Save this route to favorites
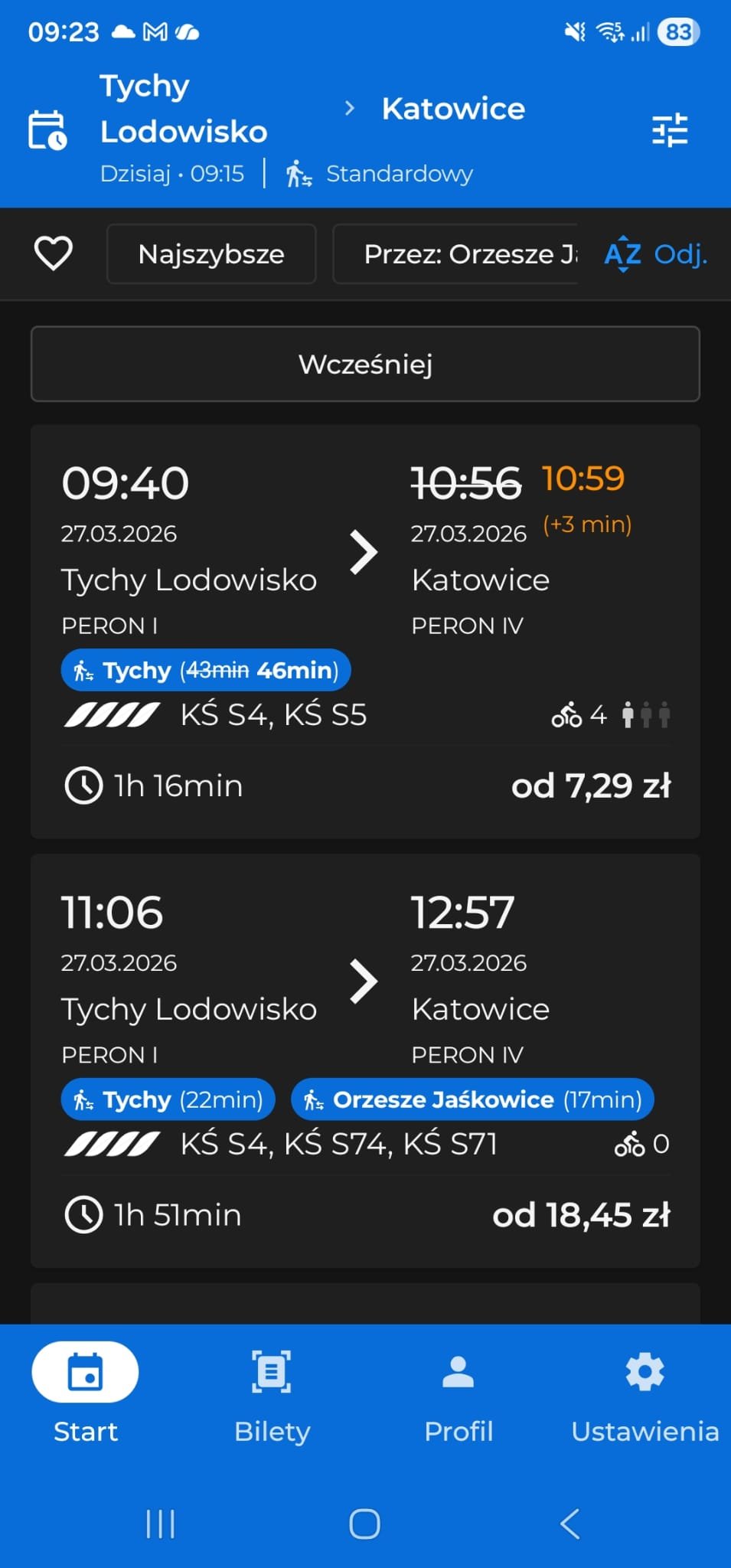 pyautogui.click(x=54, y=253)
